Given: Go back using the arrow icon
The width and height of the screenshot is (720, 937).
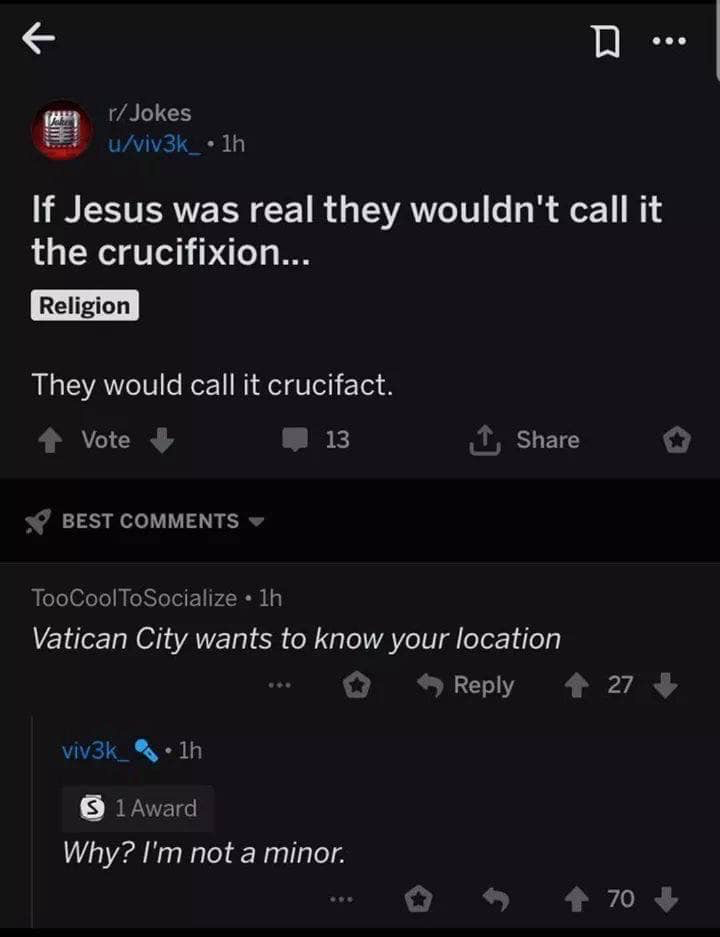Looking at the screenshot, I should (38, 38).
